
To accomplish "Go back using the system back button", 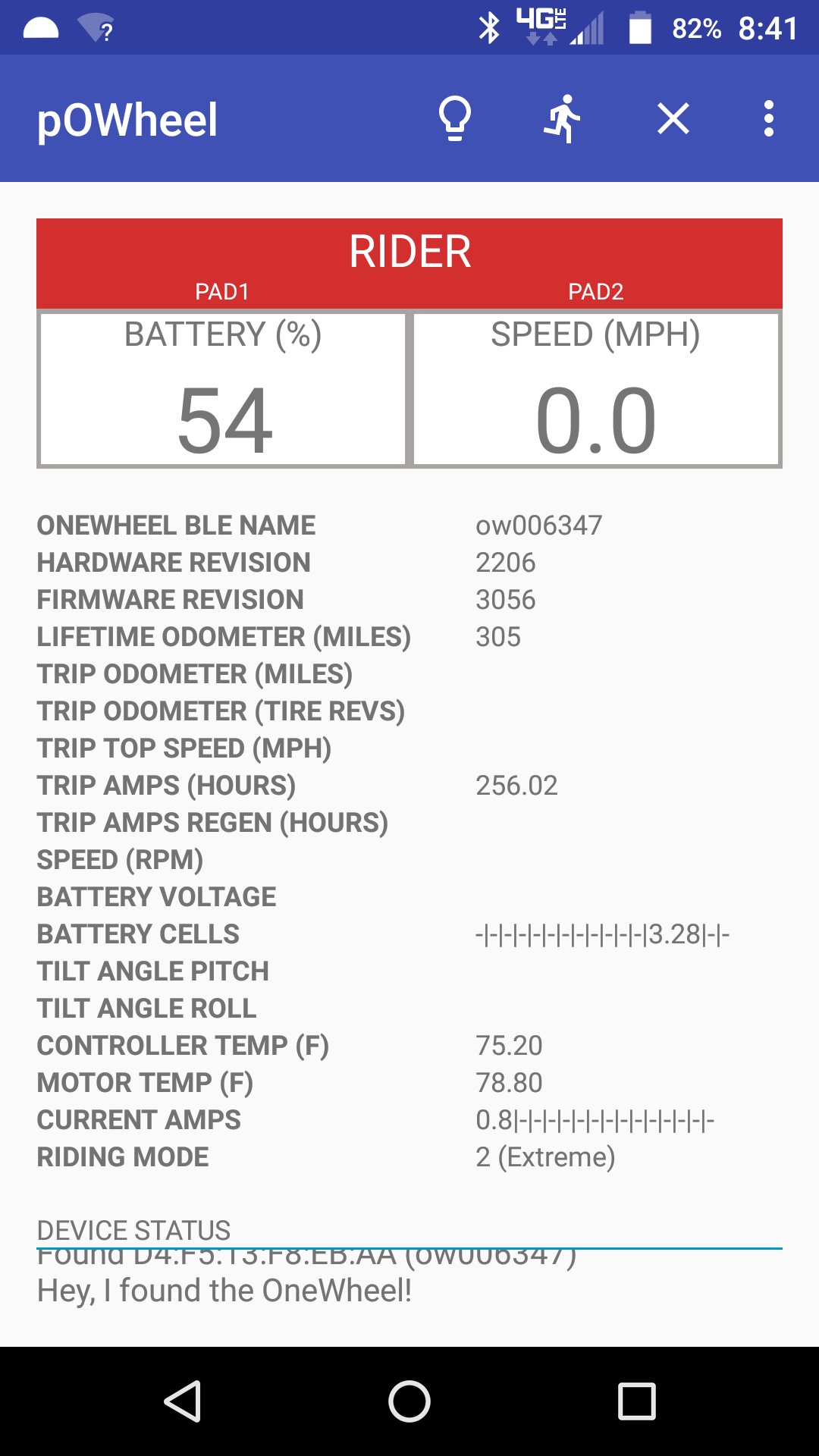I will pos(183,1401).
